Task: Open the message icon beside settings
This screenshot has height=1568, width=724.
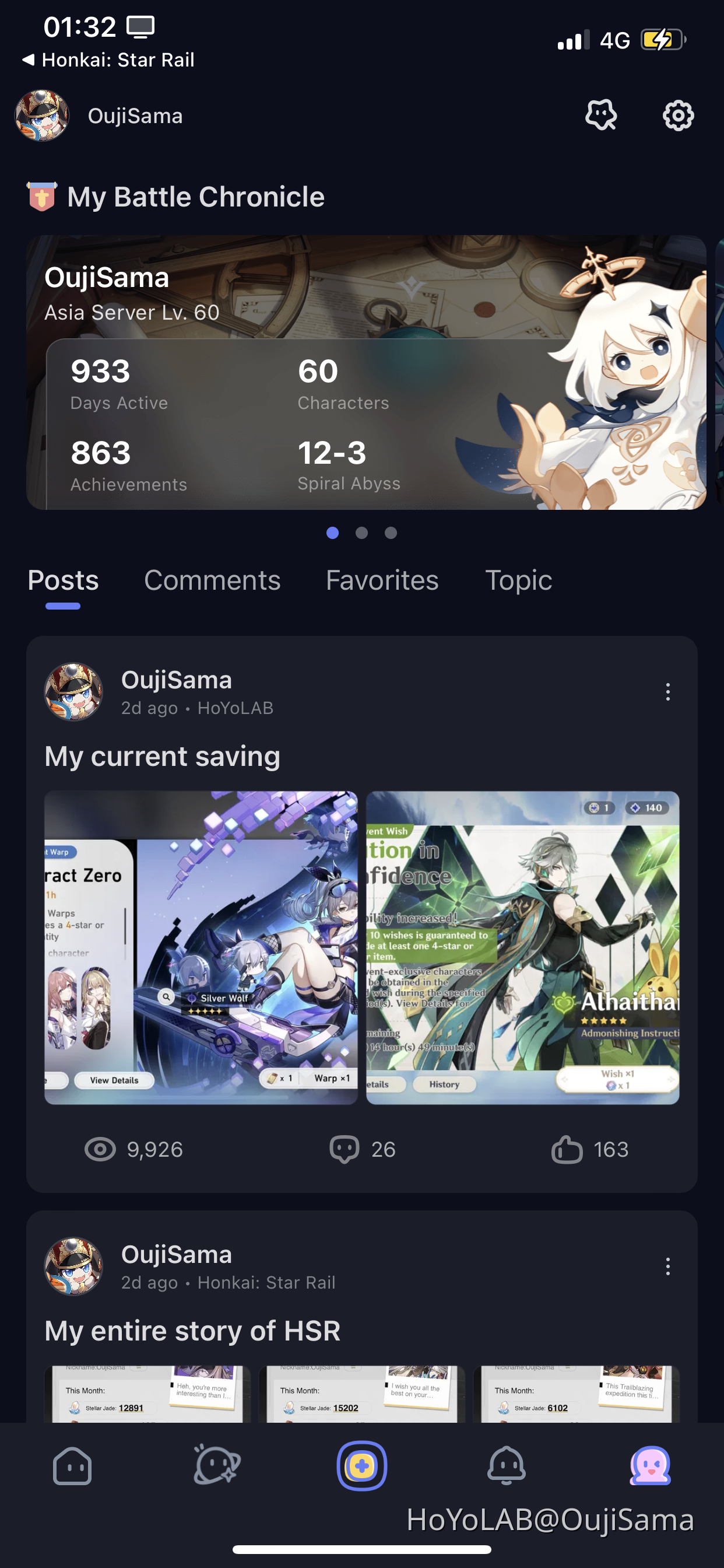Action: tap(600, 116)
